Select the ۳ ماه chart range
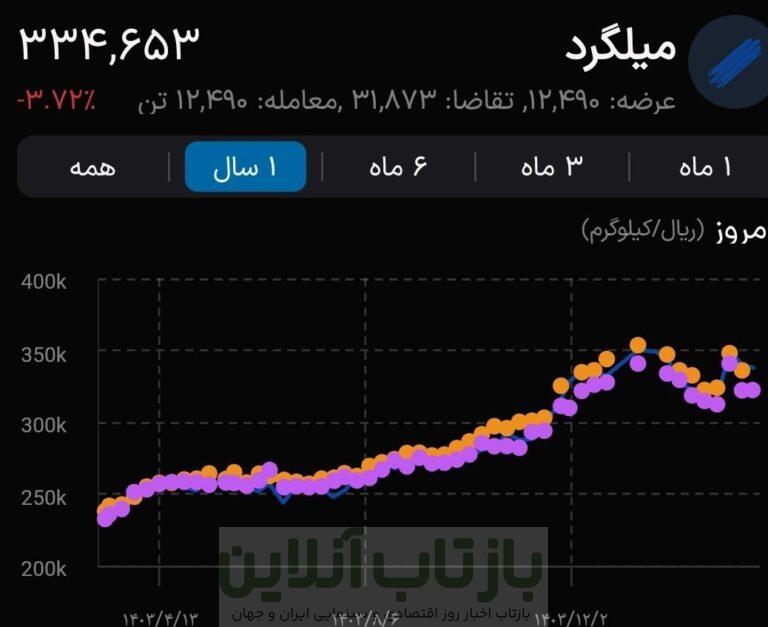This screenshot has width=768, height=627. click(x=551, y=167)
